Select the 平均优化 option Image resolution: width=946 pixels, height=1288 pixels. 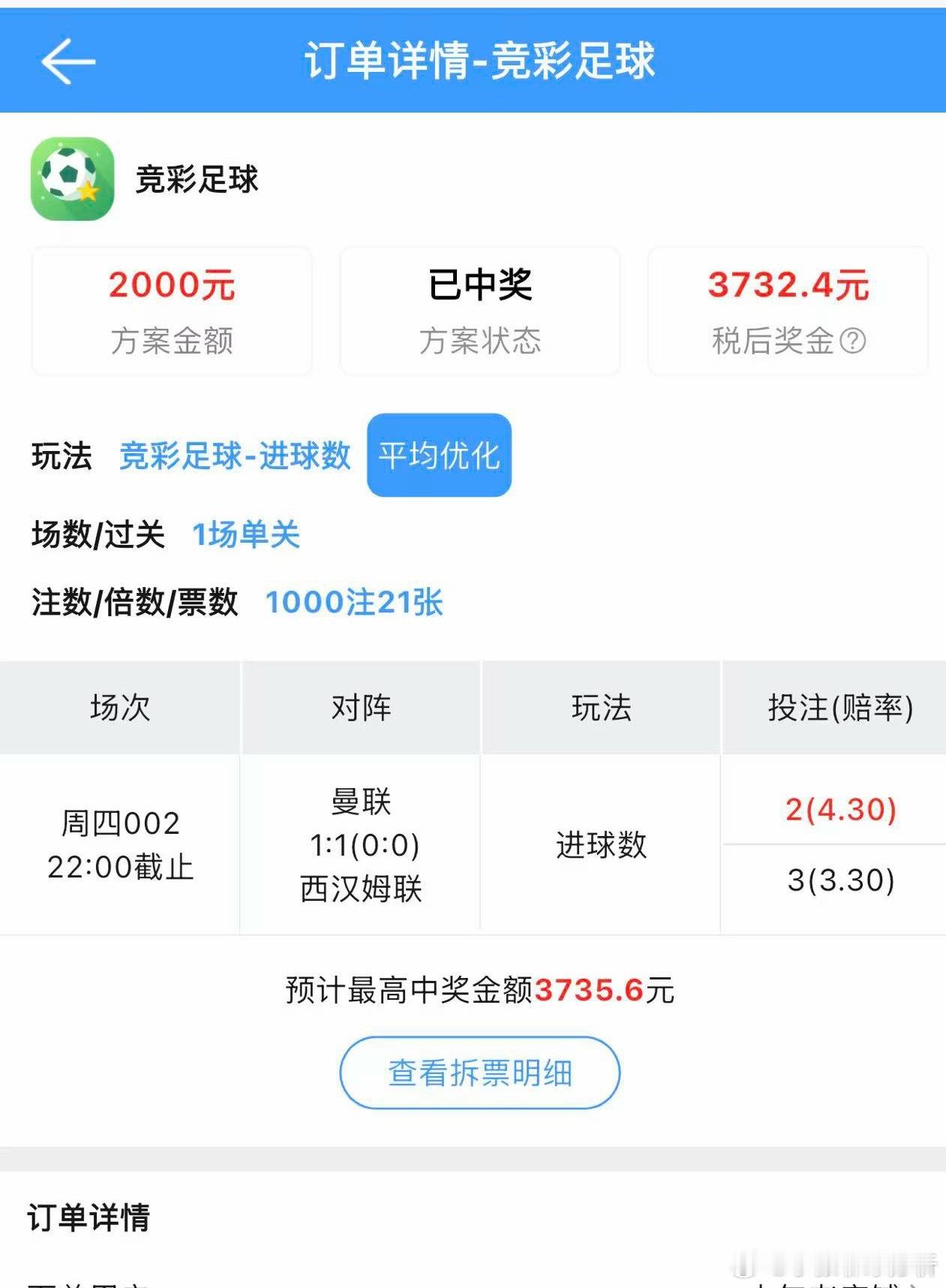tap(438, 456)
